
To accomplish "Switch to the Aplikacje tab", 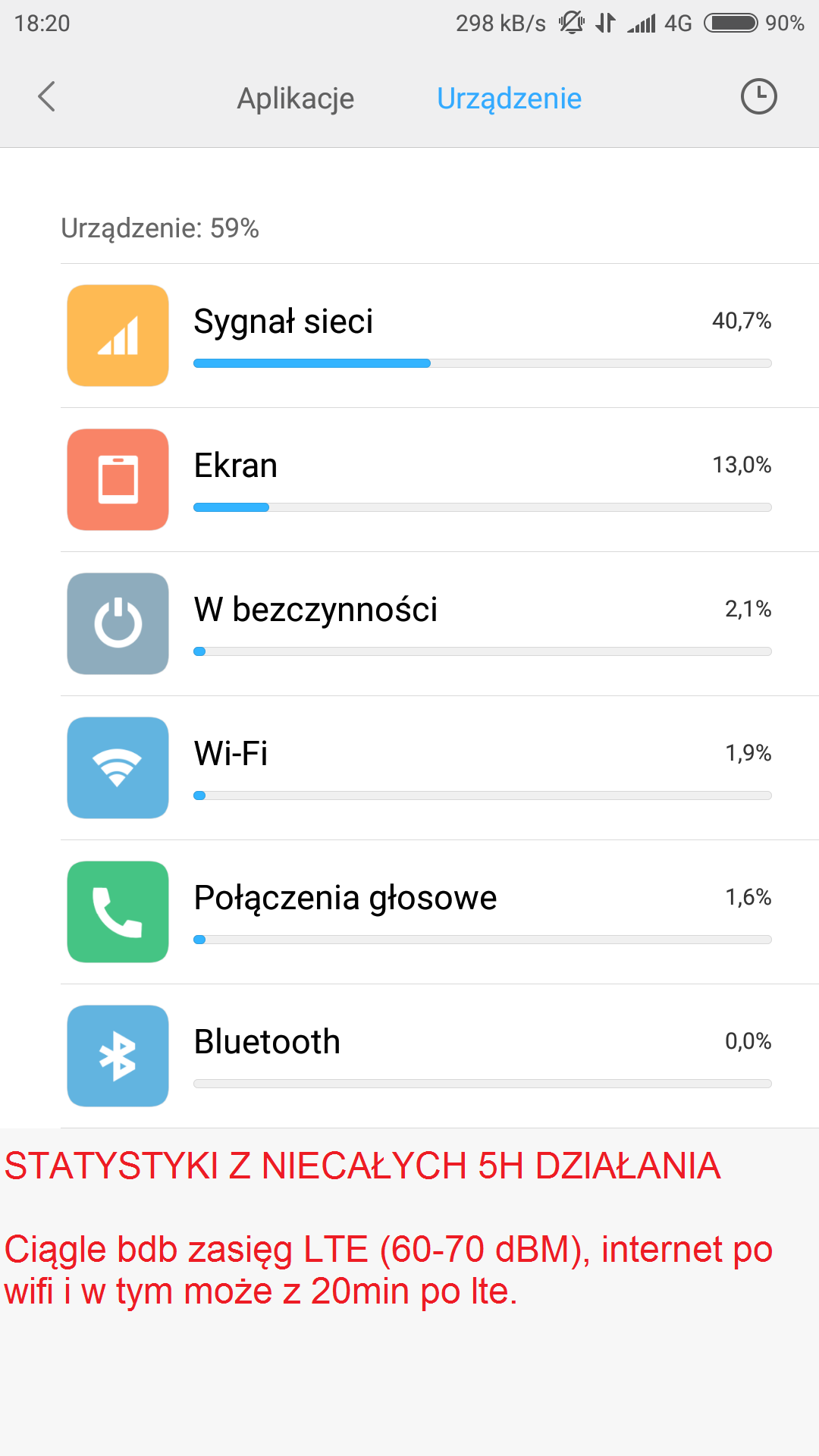I will coord(295,99).
